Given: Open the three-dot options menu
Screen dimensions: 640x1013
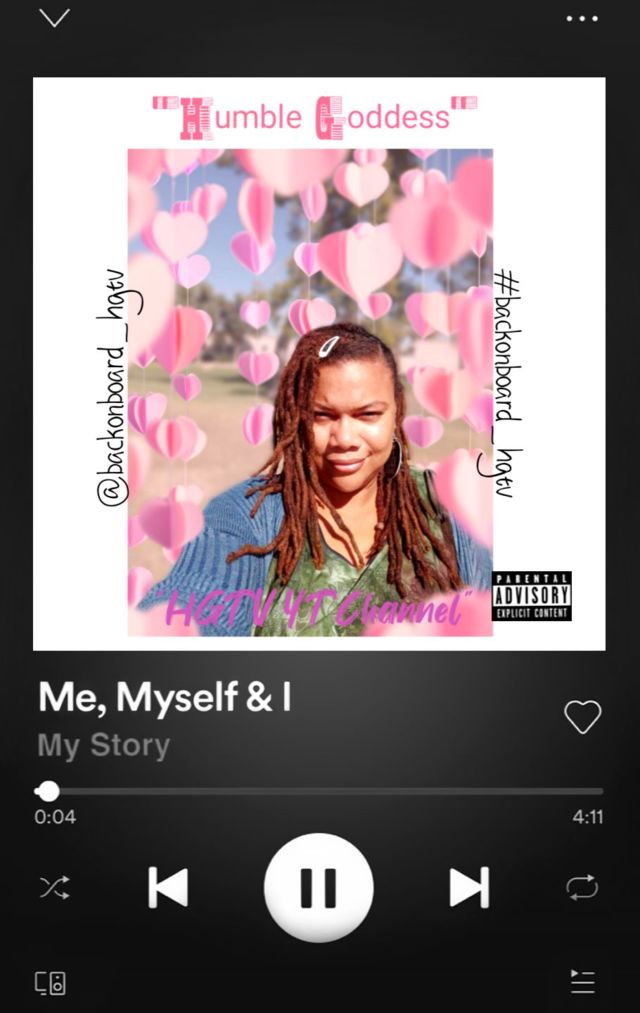Looking at the screenshot, I should 581,18.
